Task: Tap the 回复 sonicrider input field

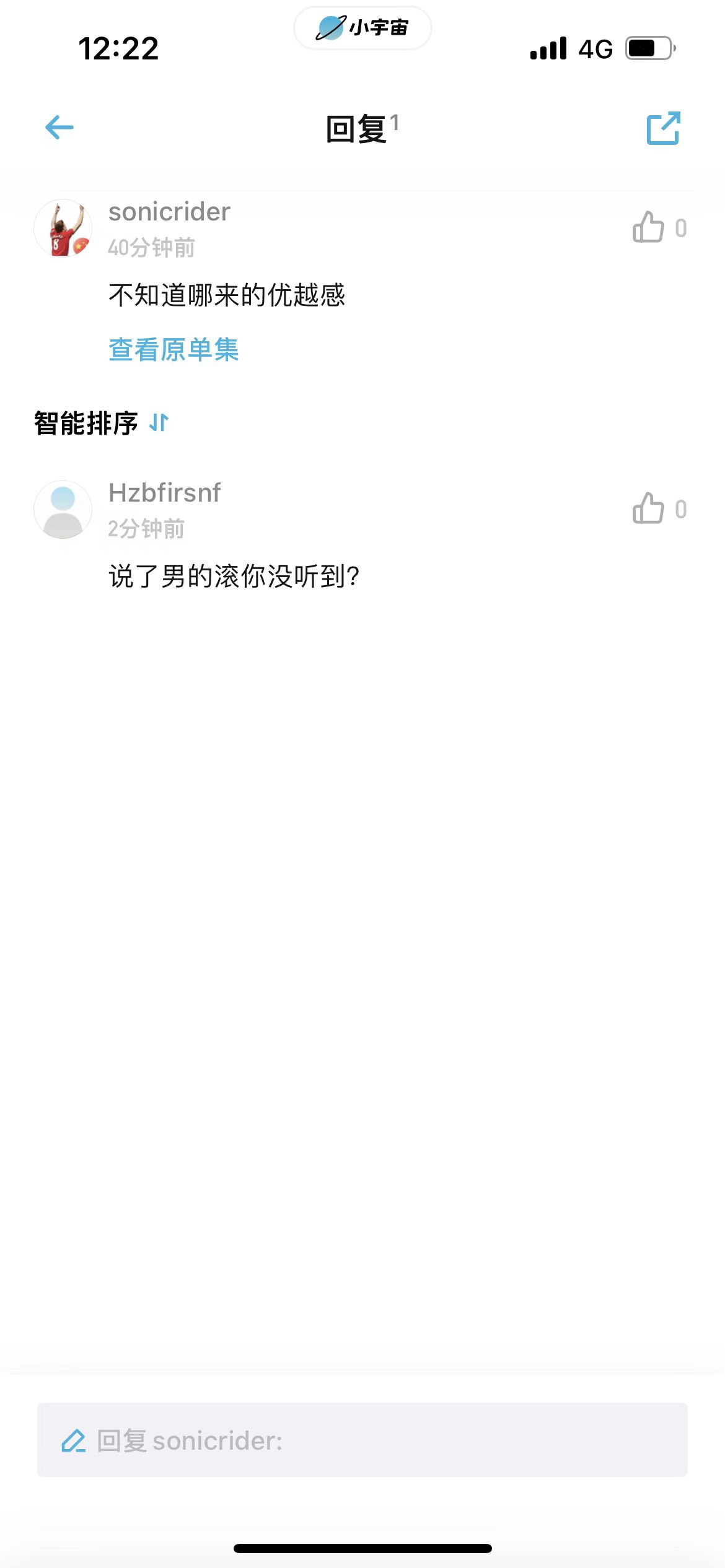Action: coord(362,1440)
